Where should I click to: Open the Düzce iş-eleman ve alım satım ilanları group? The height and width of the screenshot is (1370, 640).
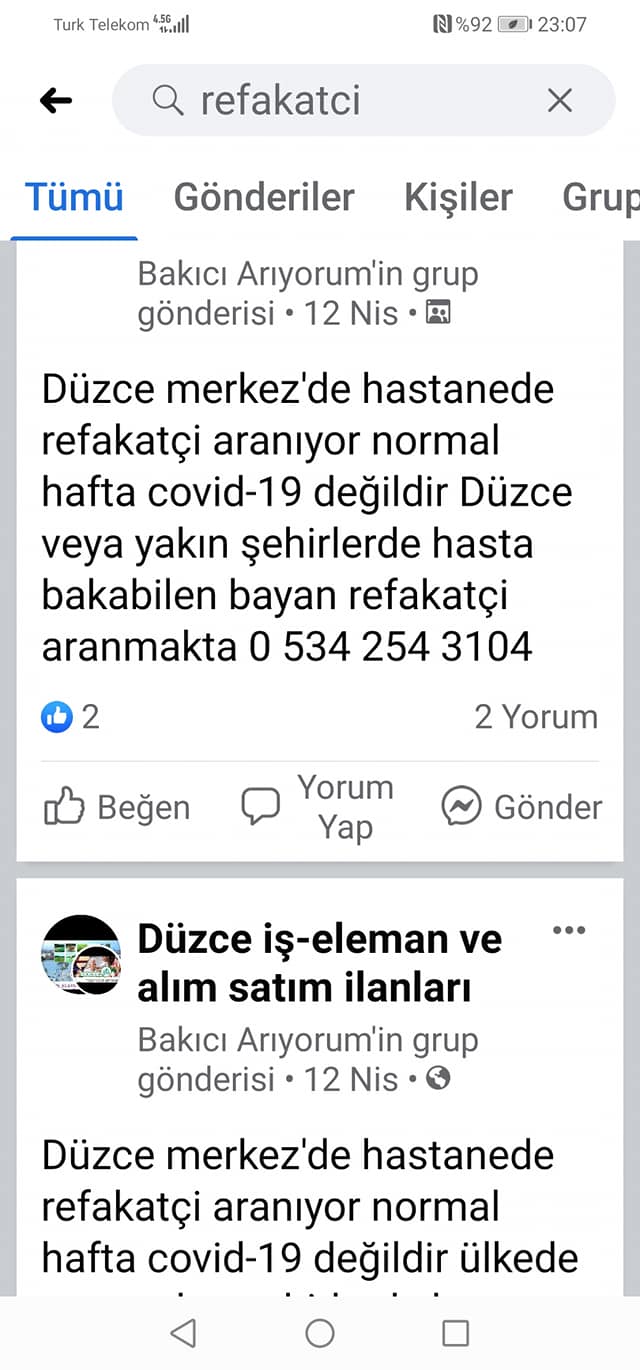320,963
